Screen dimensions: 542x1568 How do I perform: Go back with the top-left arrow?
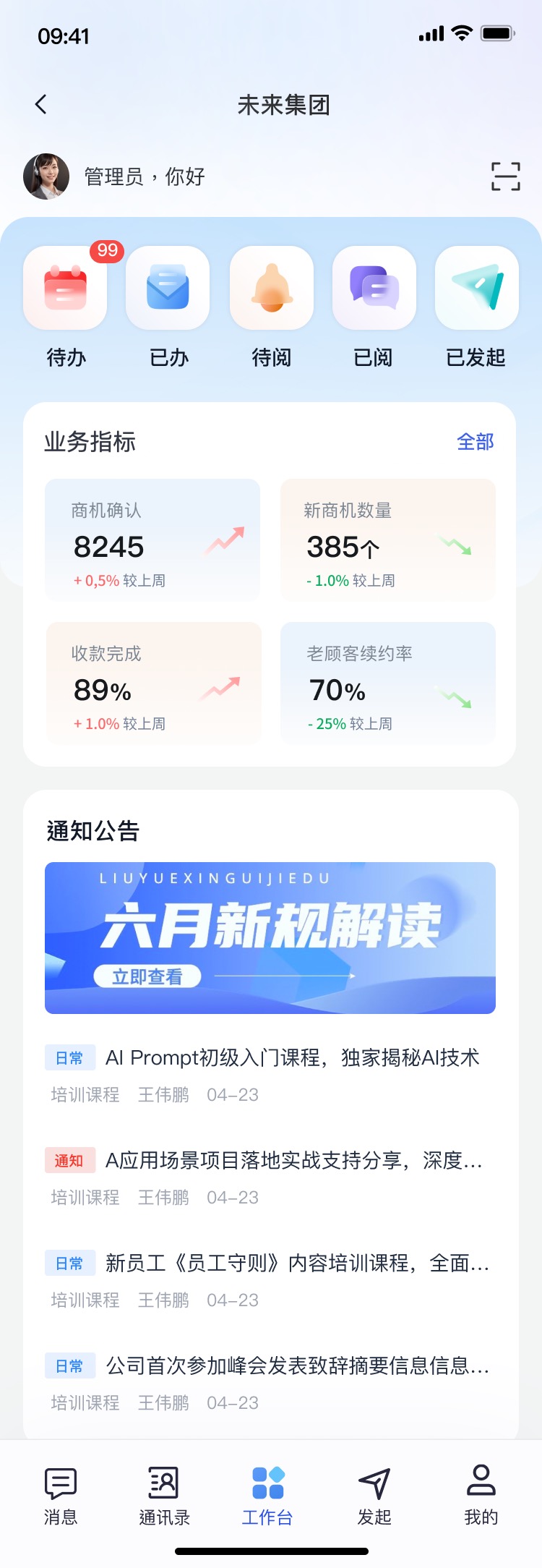point(41,105)
